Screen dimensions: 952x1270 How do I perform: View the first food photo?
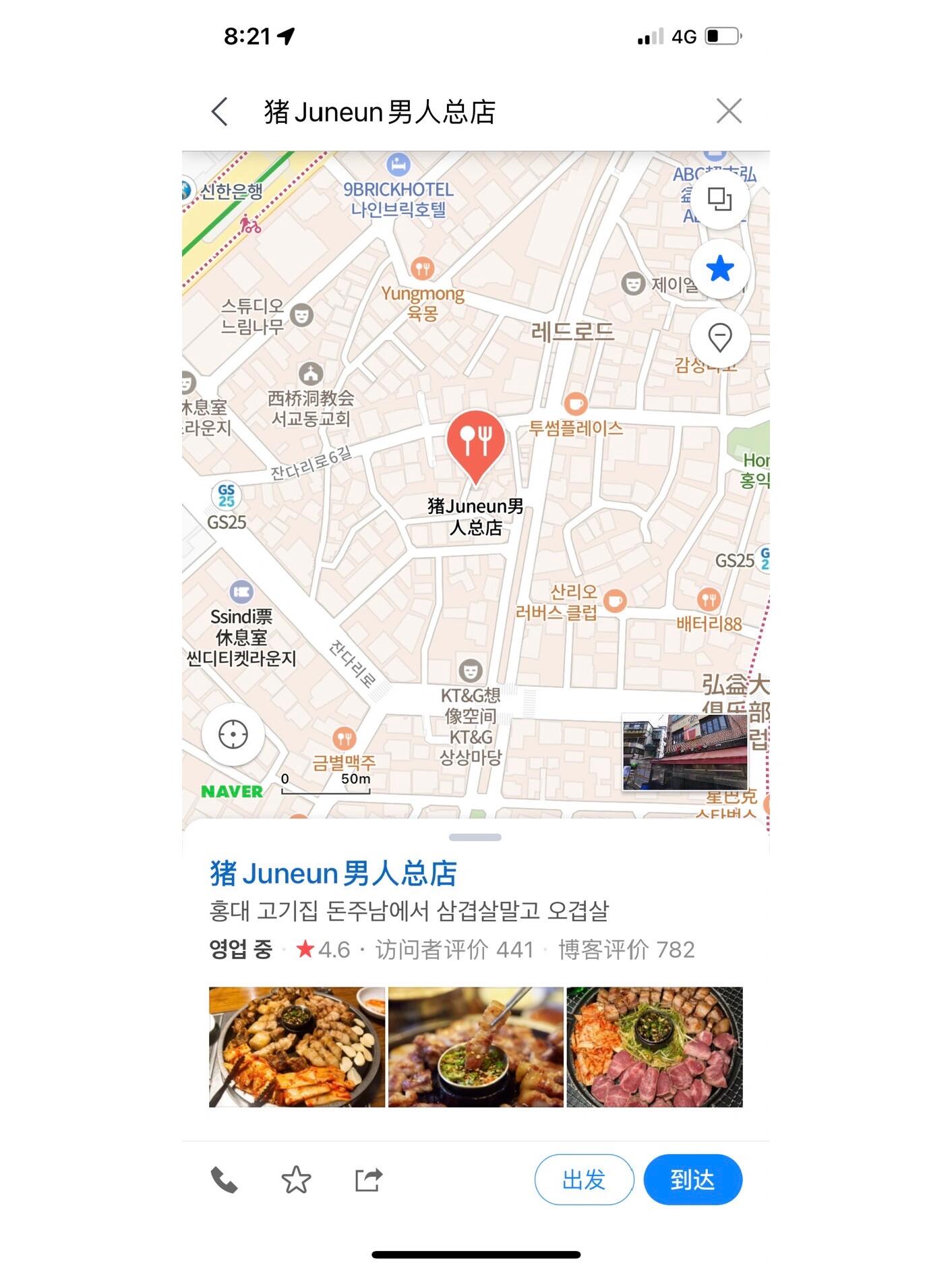pos(297,1047)
